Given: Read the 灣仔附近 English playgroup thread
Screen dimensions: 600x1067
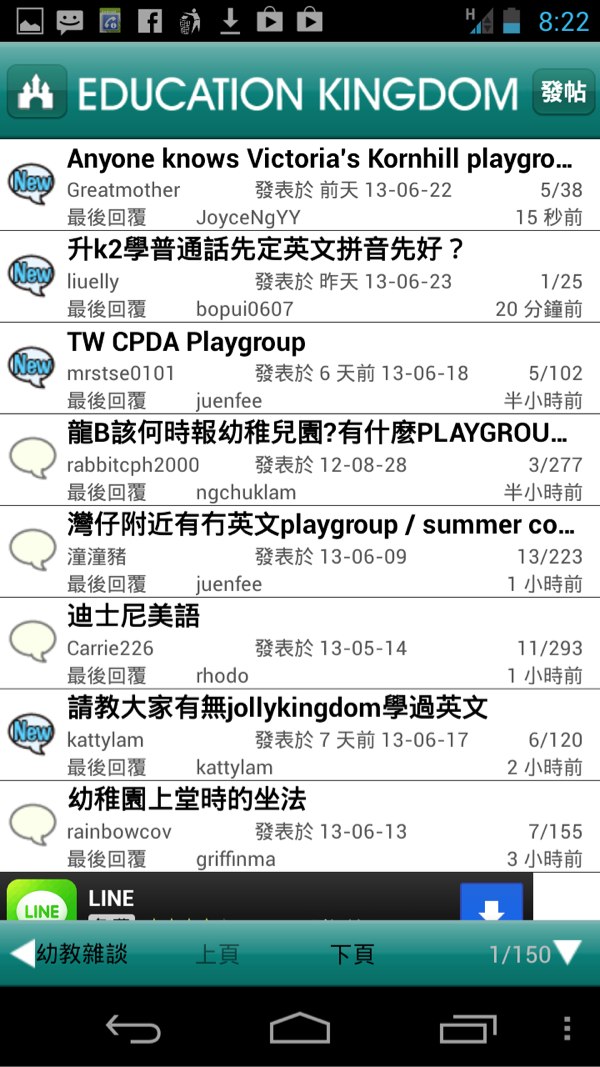Looking at the screenshot, I should coord(319,525).
